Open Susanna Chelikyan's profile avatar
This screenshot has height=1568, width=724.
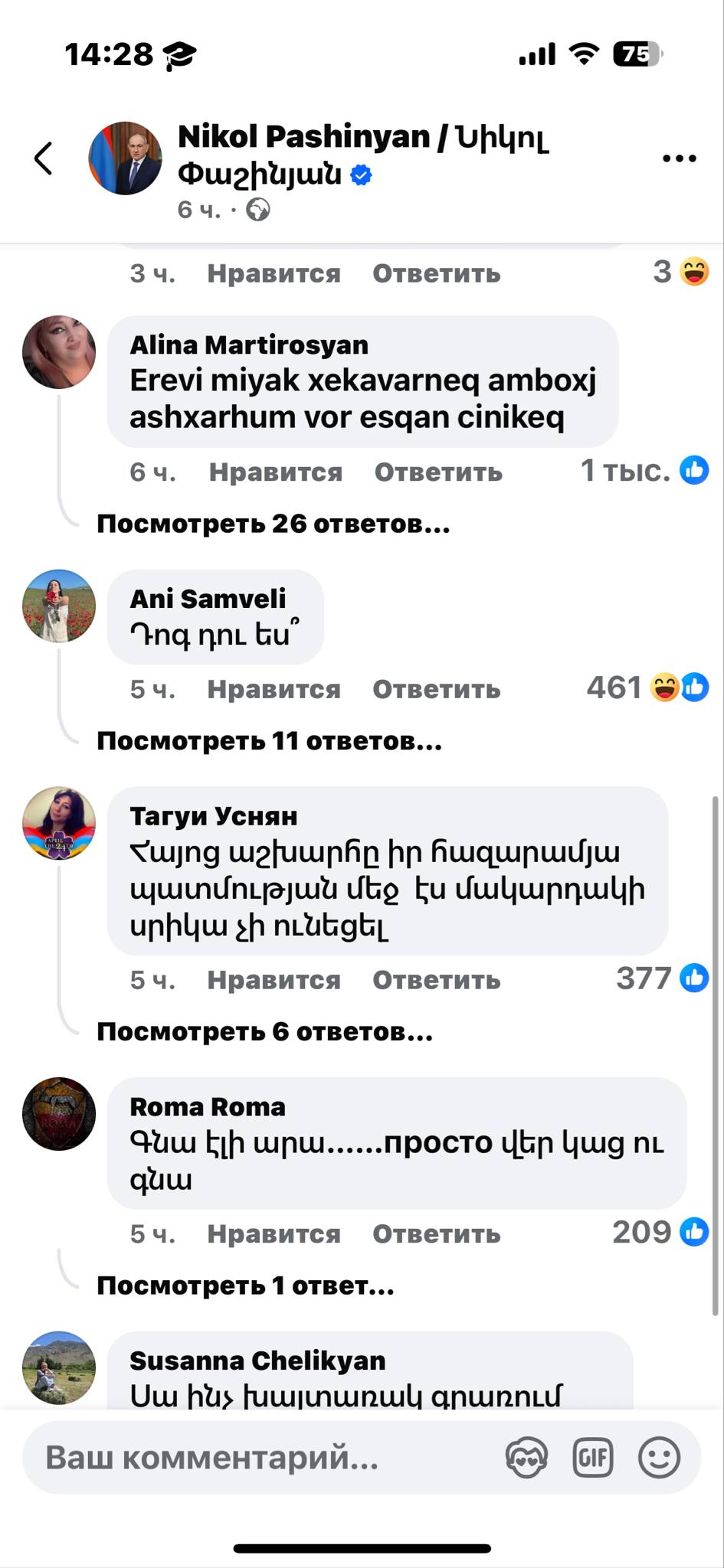point(59,1367)
